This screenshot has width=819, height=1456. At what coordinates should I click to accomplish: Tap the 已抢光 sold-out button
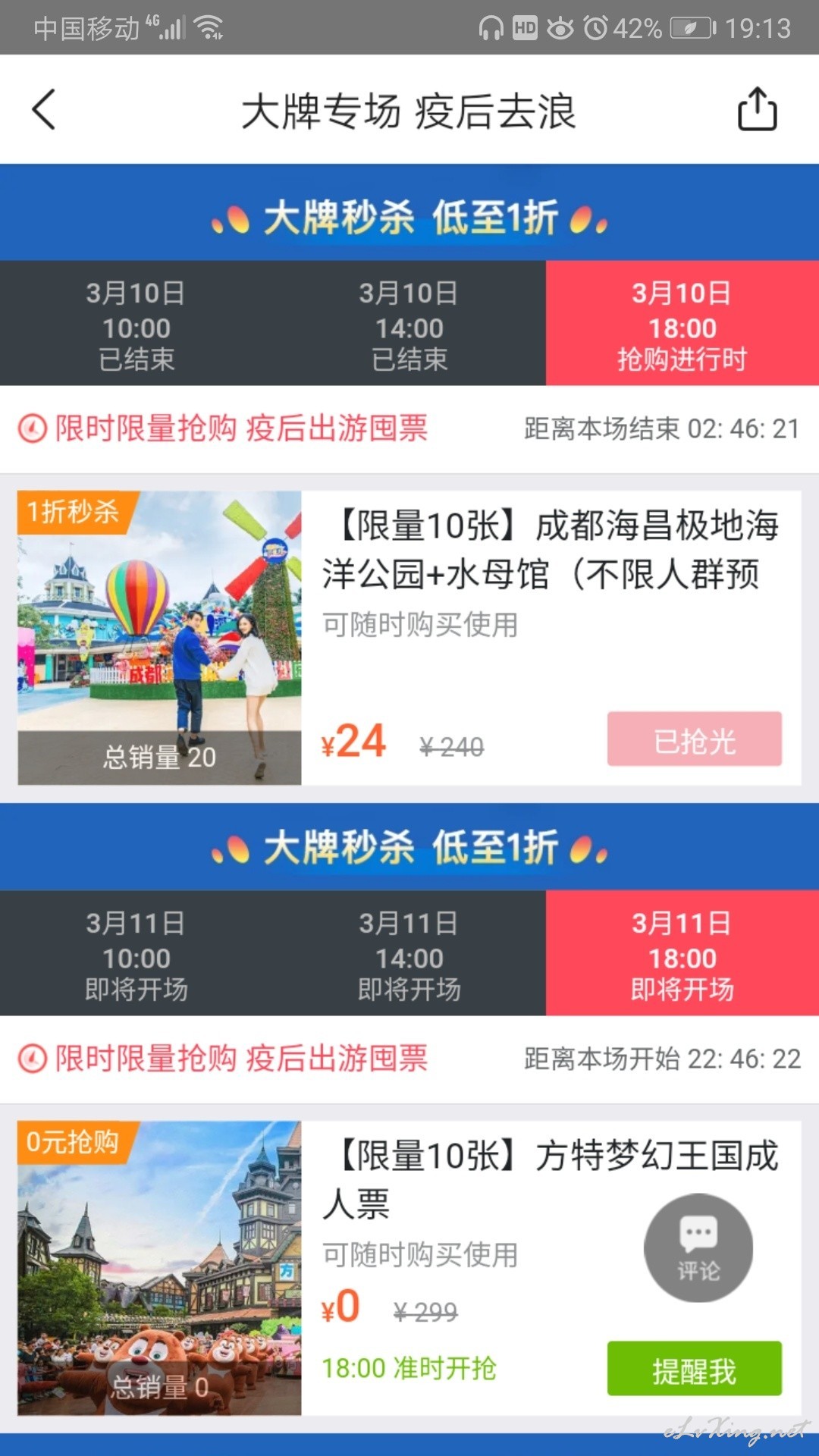click(695, 739)
